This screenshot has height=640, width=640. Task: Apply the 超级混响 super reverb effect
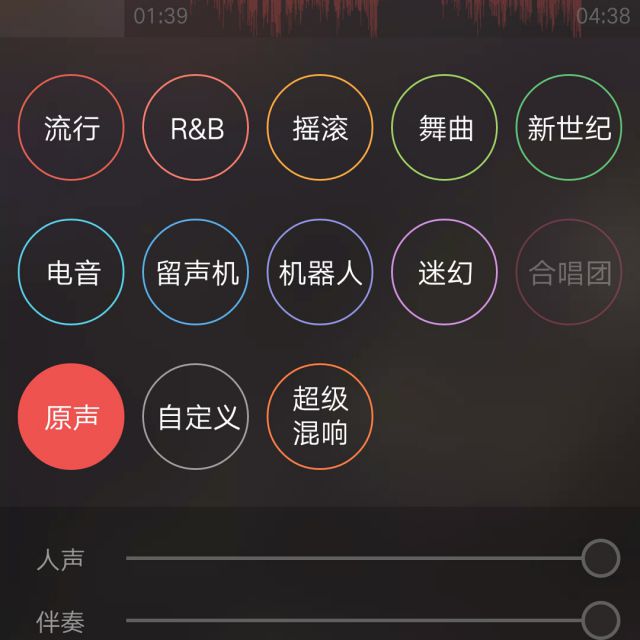[320, 416]
